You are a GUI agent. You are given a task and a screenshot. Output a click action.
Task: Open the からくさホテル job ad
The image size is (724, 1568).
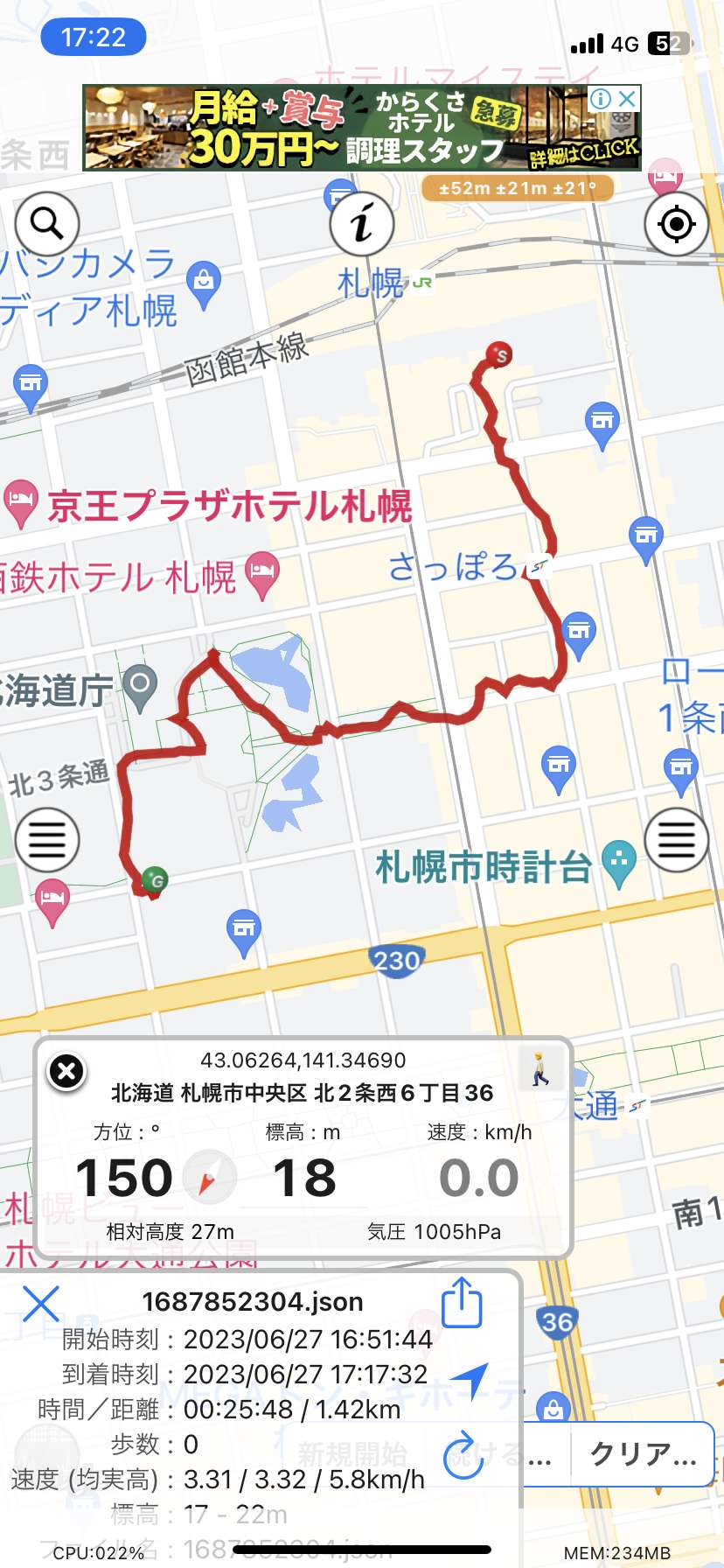(362, 128)
